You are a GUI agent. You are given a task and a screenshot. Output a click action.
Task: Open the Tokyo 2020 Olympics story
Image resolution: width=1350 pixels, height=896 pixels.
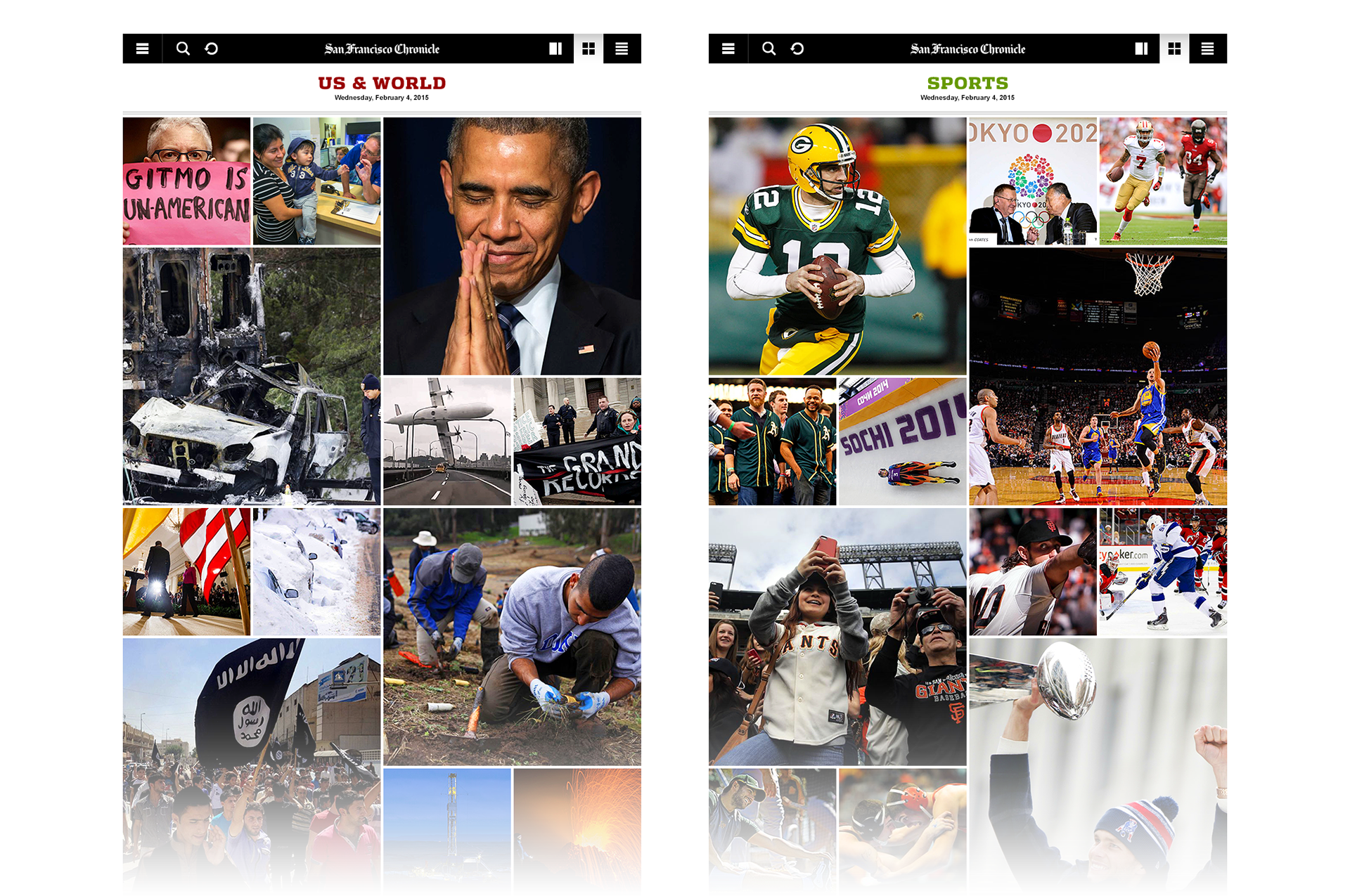click(x=1033, y=181)
